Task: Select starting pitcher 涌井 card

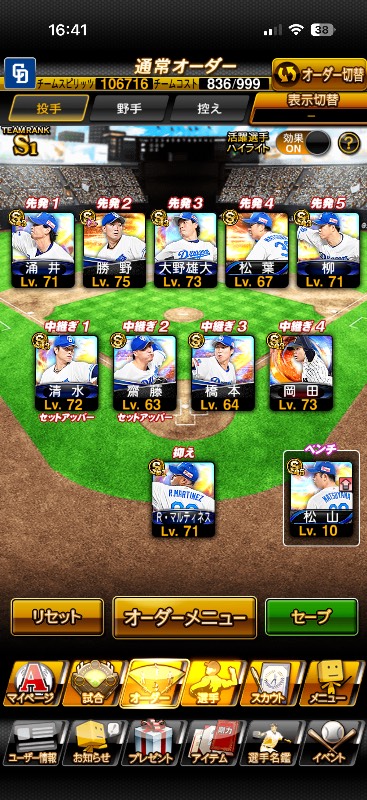Action: coord(43,250)
